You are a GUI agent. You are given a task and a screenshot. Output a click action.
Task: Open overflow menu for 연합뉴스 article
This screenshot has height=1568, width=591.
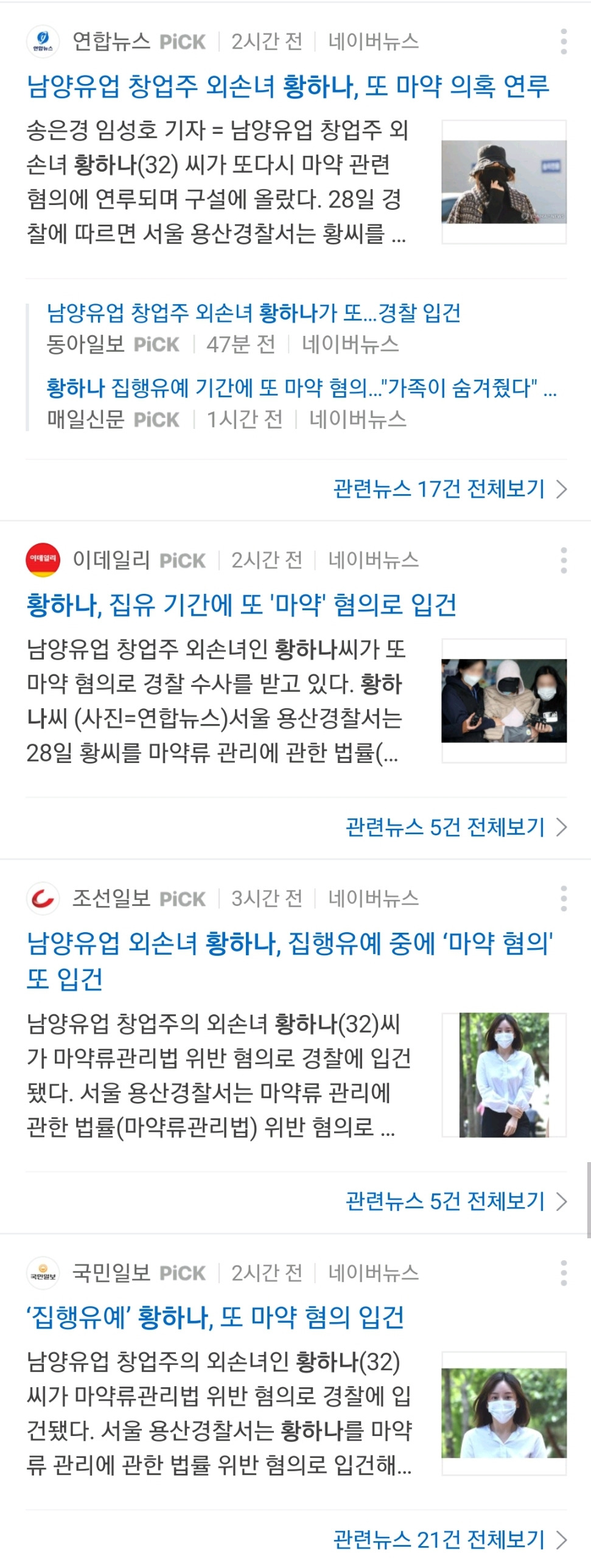pos(564,41)
